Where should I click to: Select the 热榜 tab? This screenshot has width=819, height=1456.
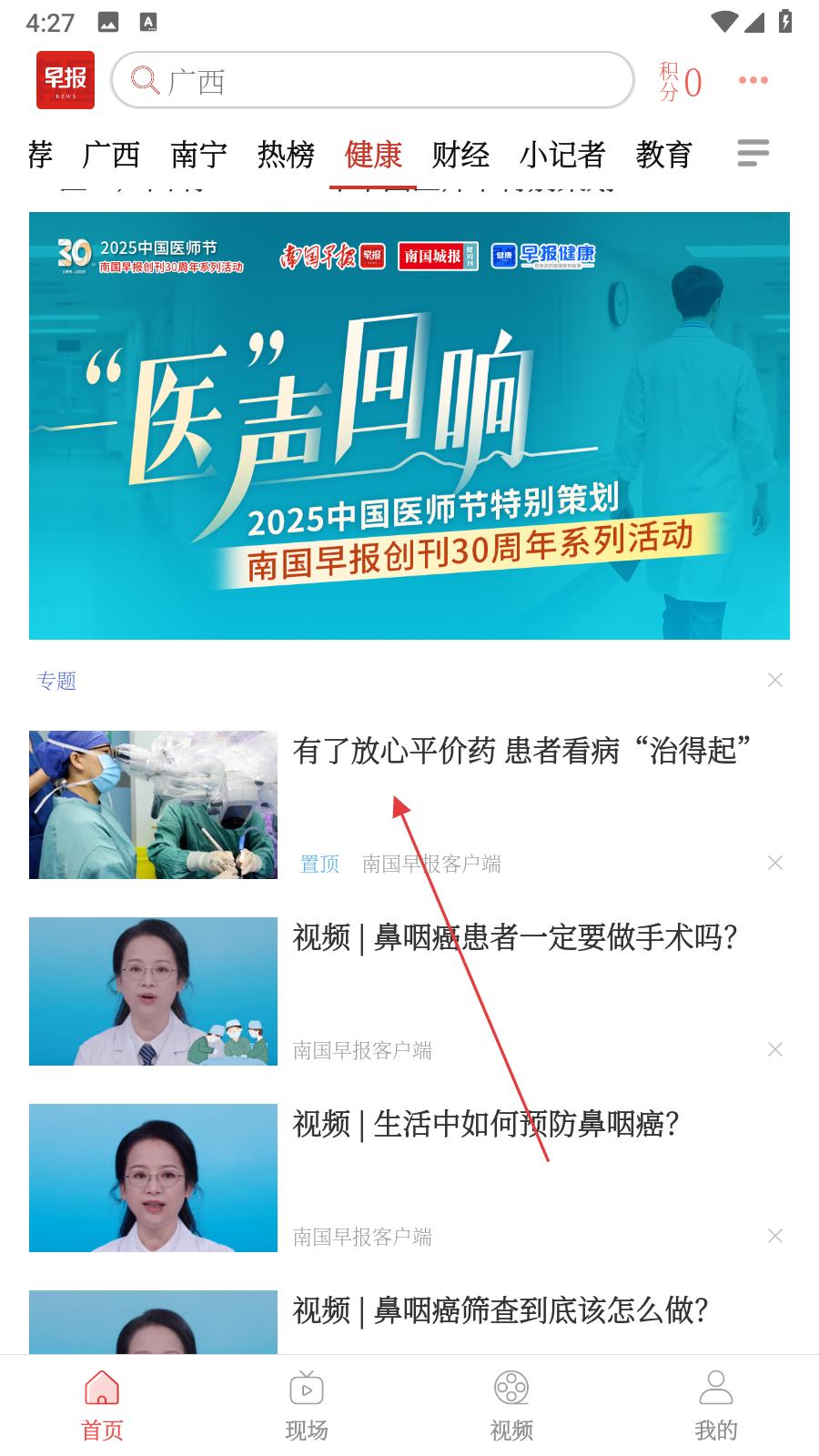pyautogui.click(x=286, y=155)
